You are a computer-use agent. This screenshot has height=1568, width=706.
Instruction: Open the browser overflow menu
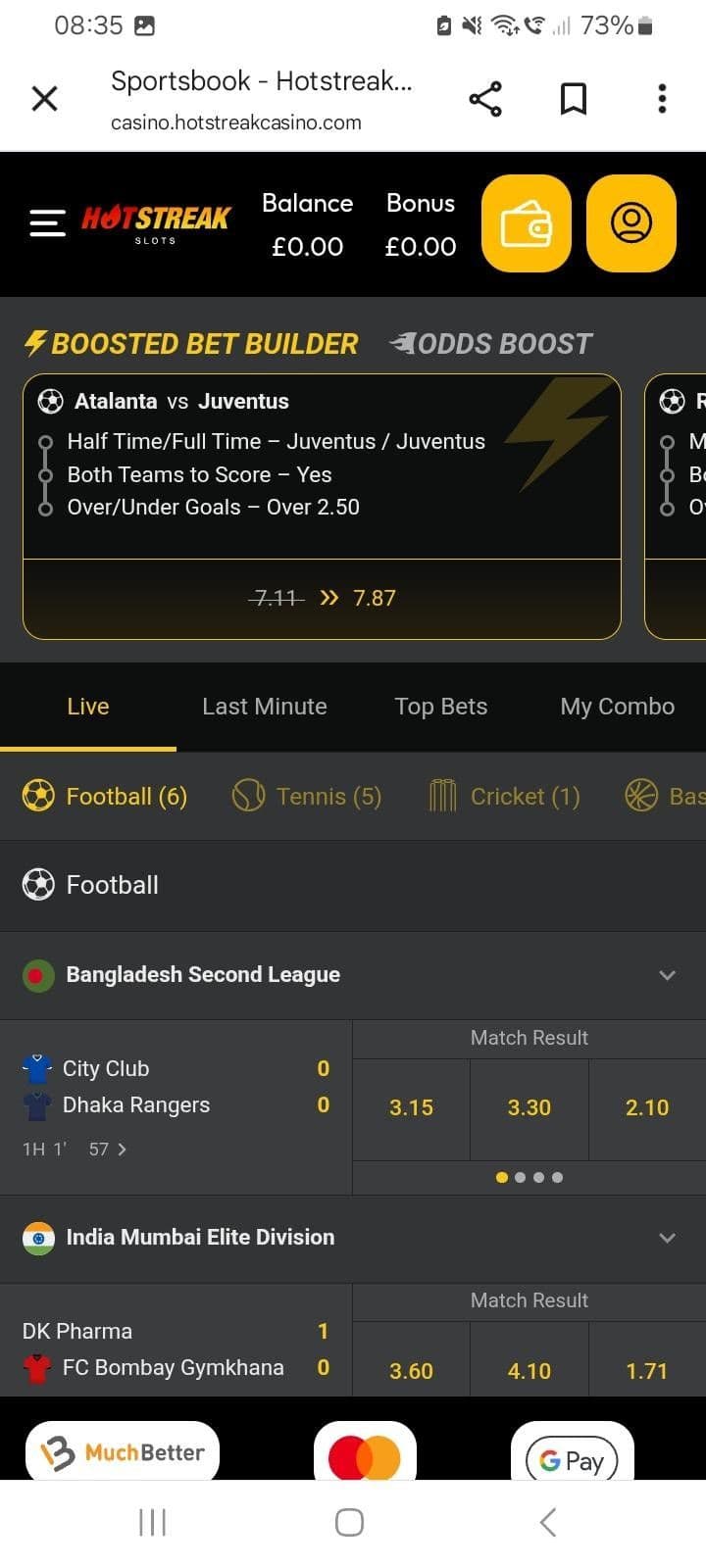click(662, 98)
